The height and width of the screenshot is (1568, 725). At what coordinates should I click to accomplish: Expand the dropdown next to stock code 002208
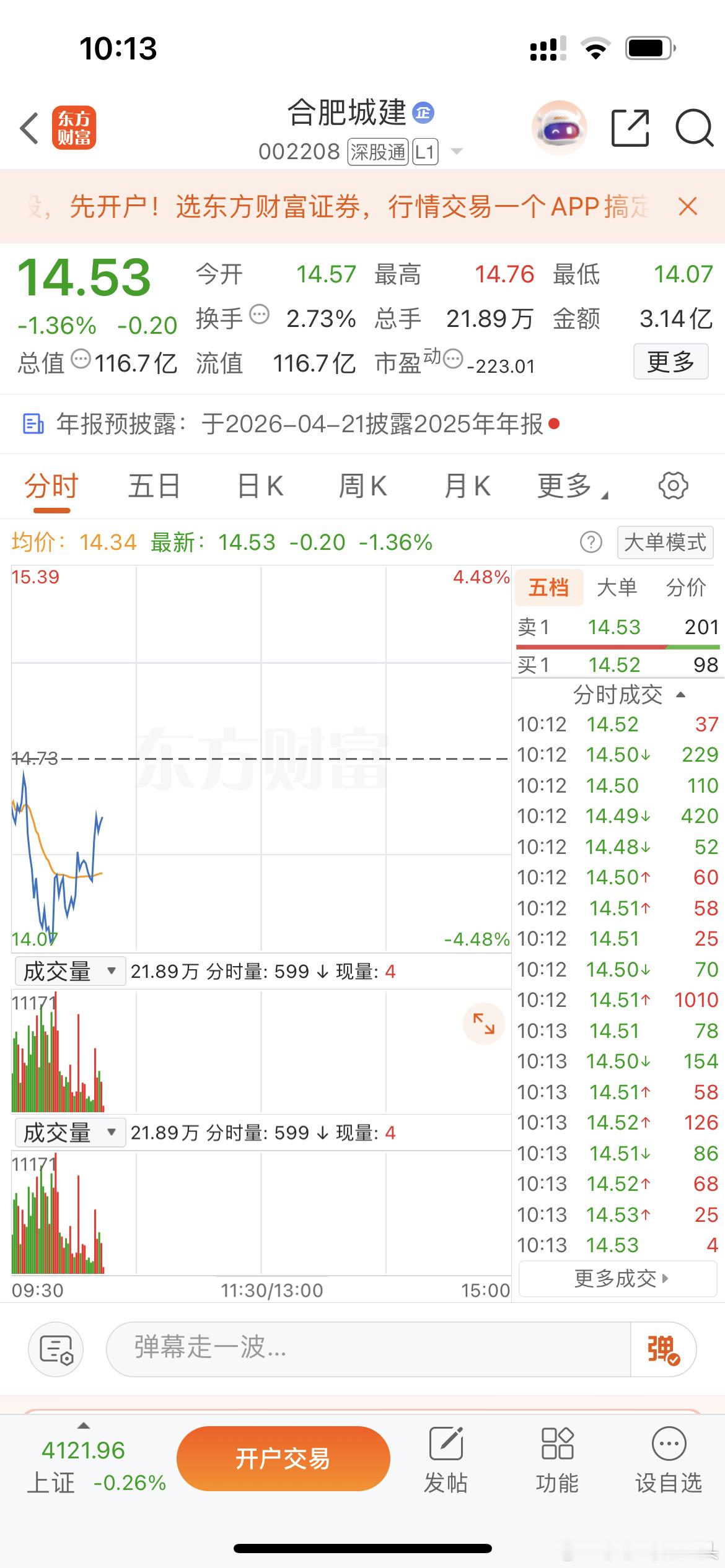[x=456, y=150]
